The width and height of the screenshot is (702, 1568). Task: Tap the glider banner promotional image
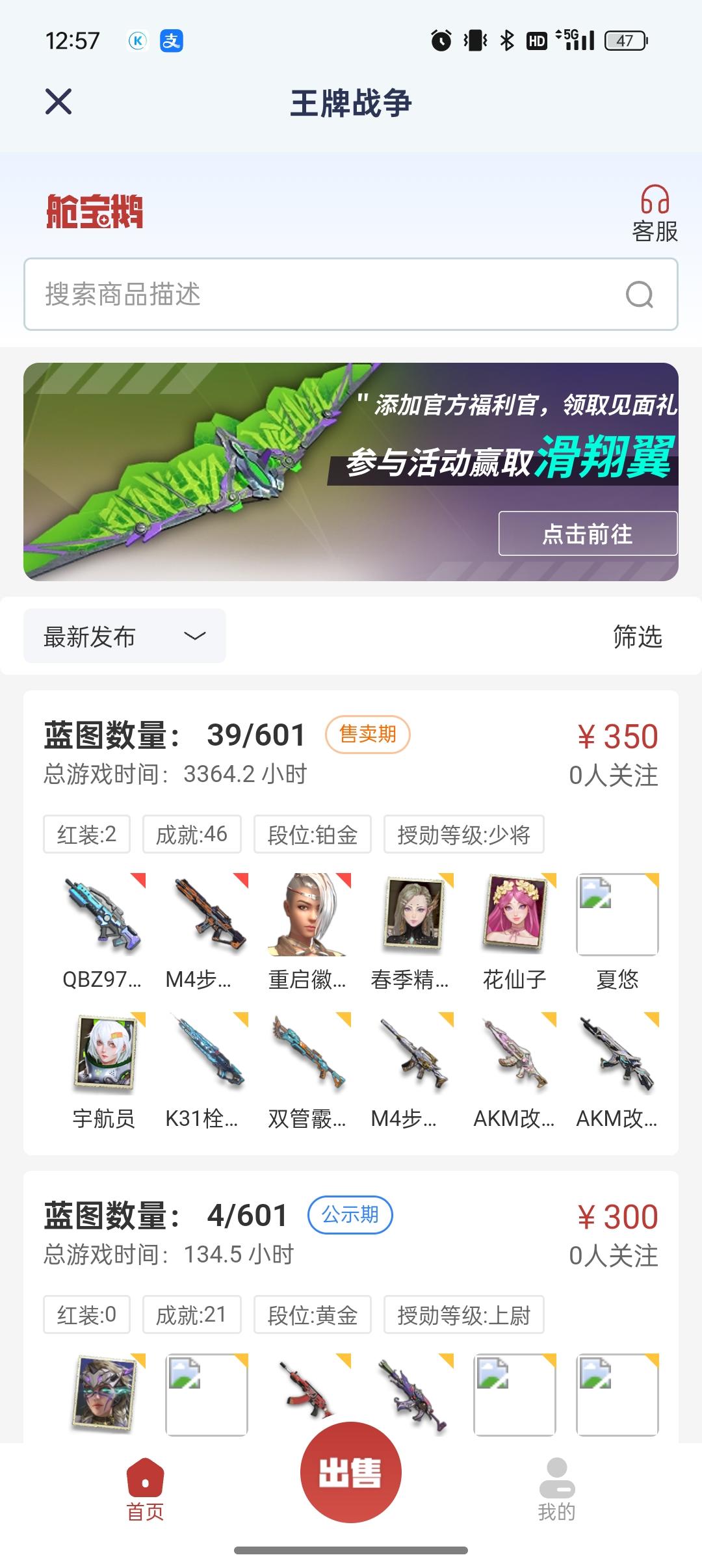click(x=351, y=472)
